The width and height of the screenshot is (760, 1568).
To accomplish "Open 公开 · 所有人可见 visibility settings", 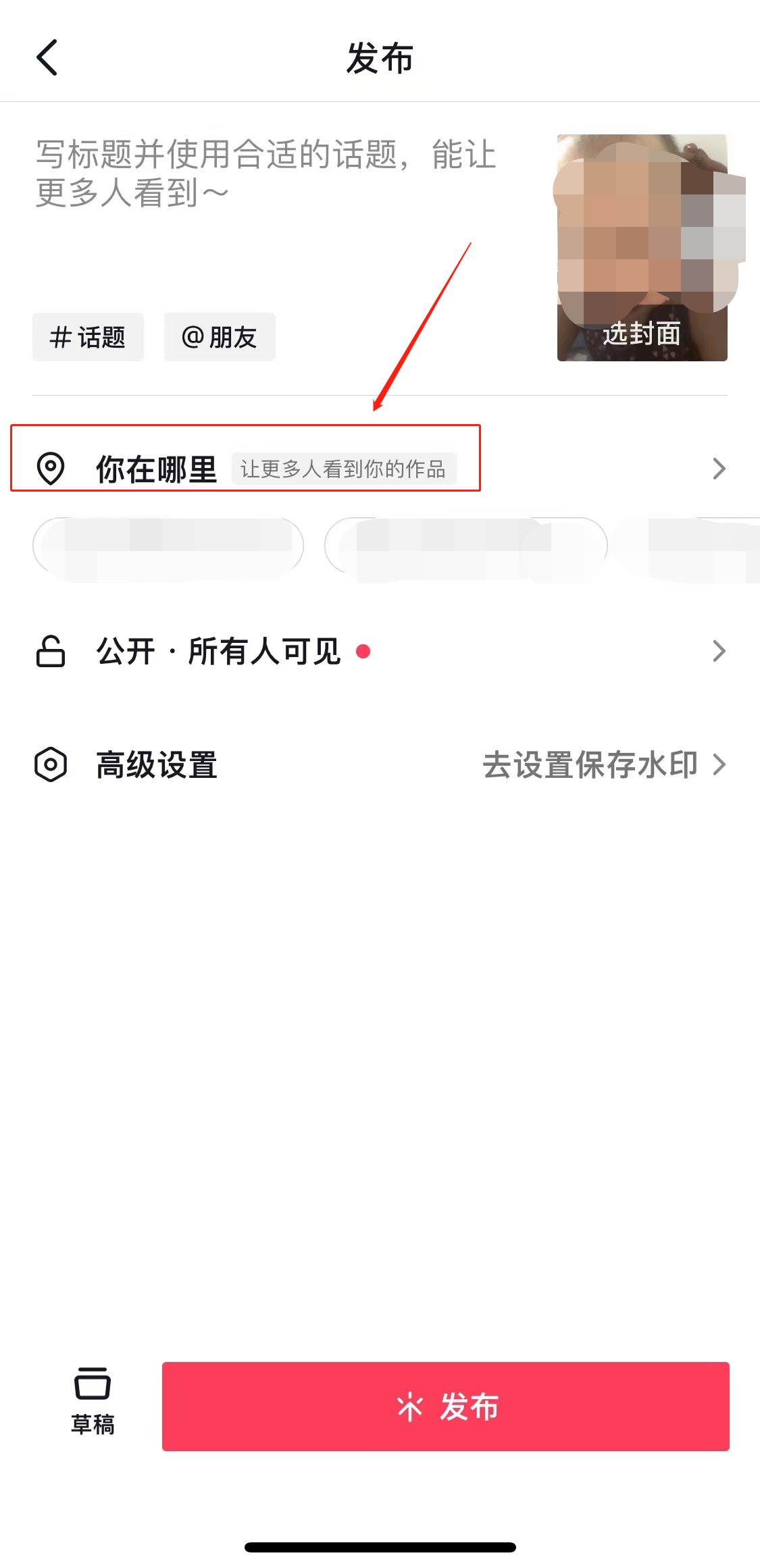I will click(x=378, y=651).
